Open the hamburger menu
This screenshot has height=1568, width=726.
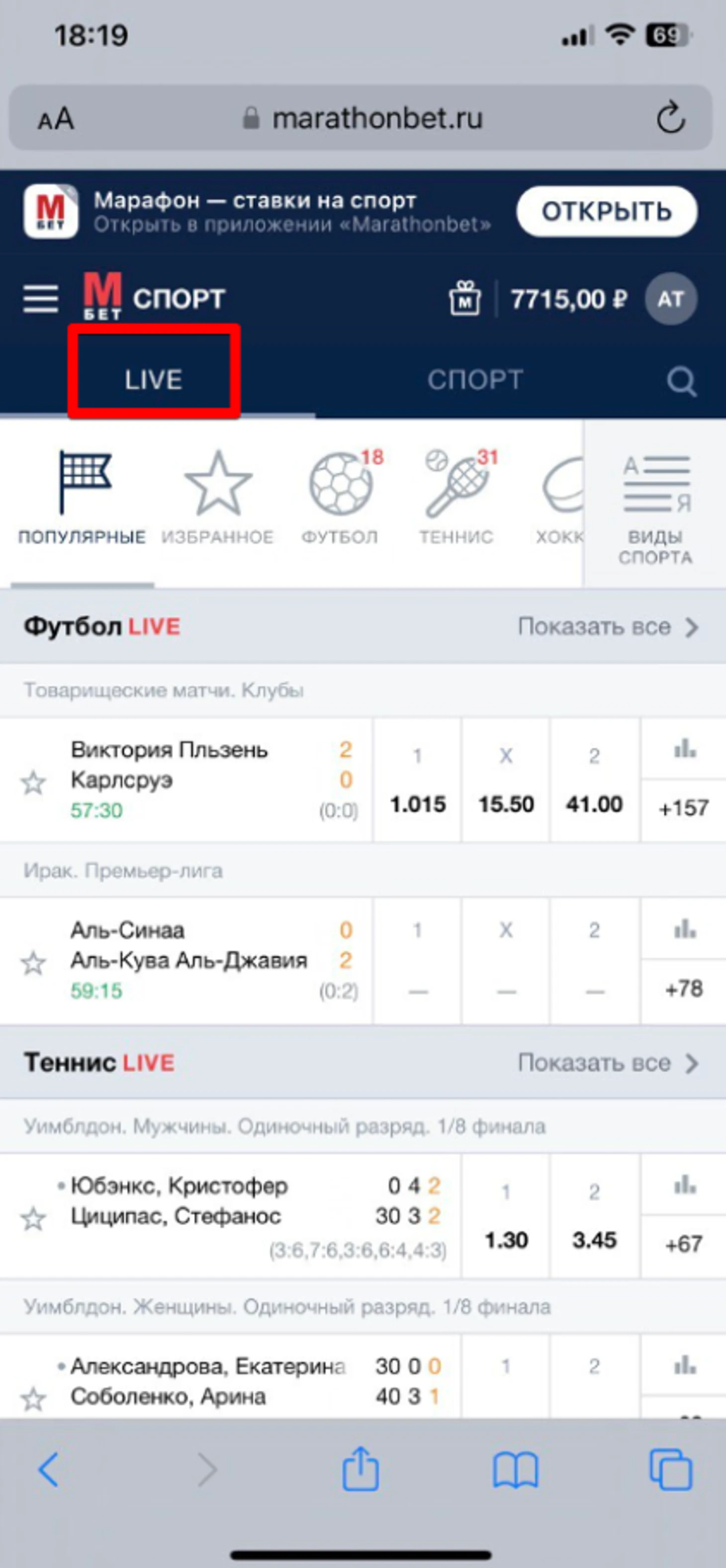pyautogui.click(x=40, y=299)
